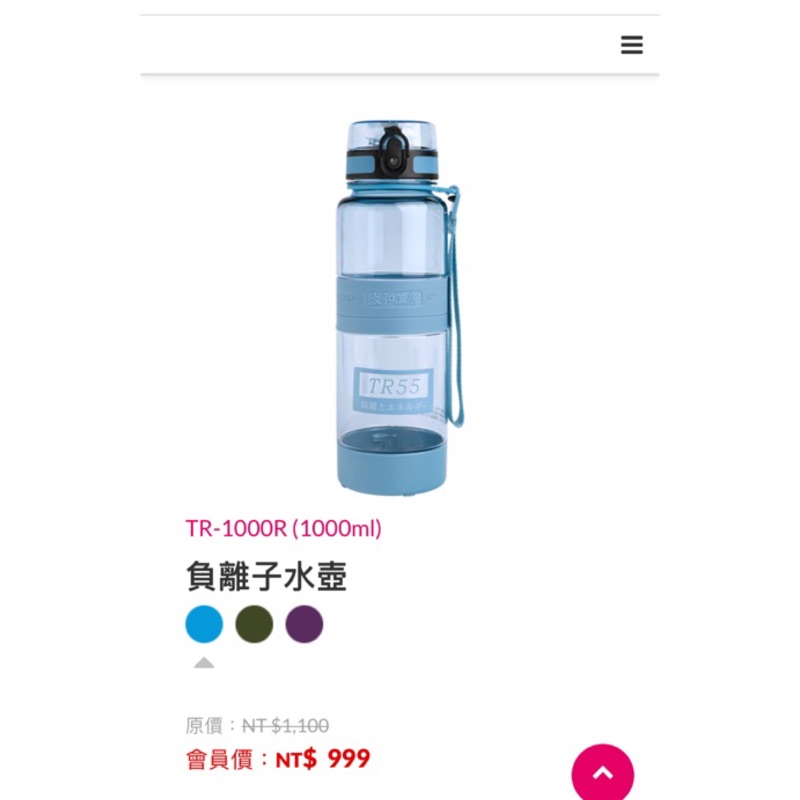Pick the purple color swatch

tap(304, 624)
